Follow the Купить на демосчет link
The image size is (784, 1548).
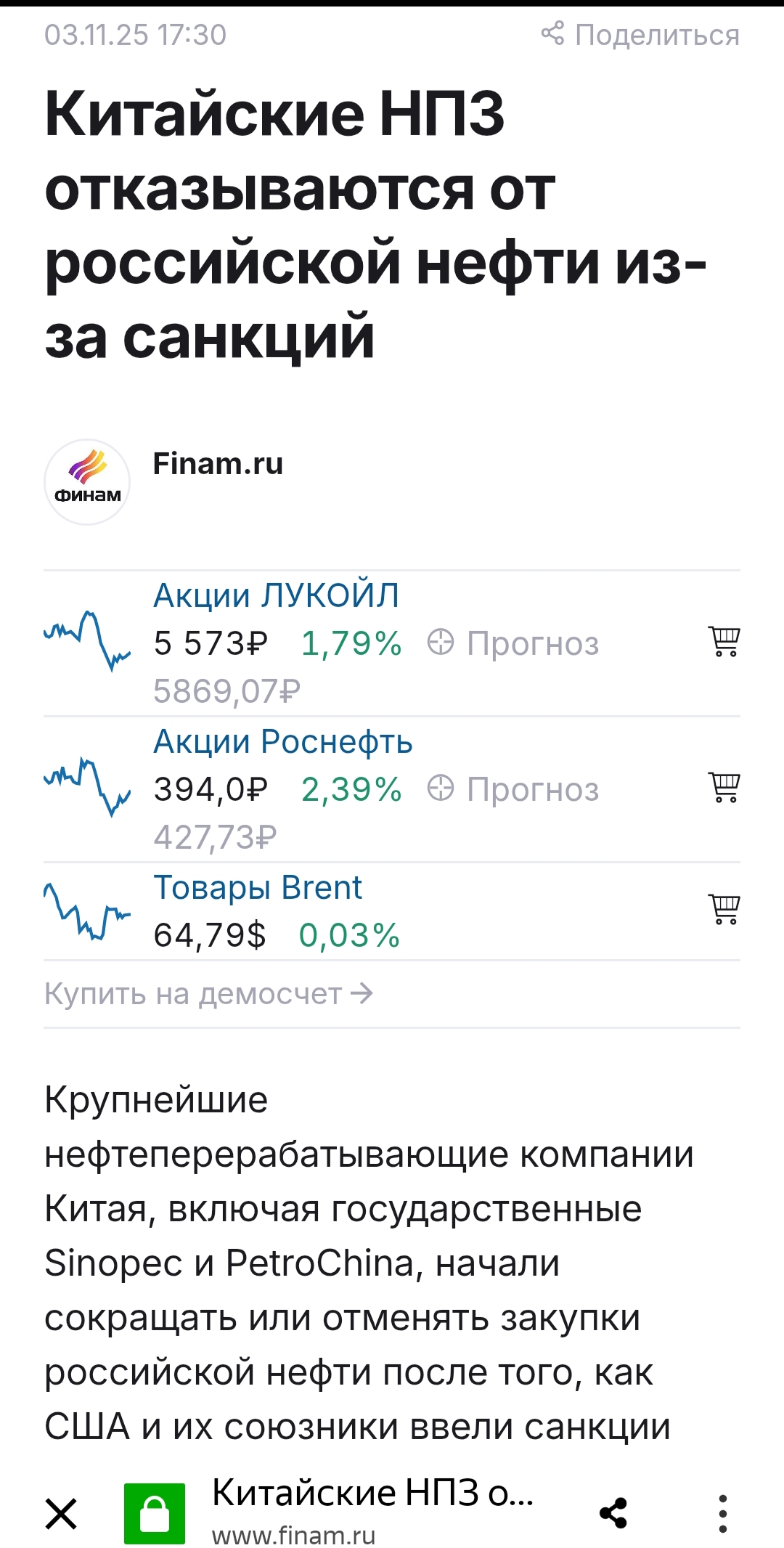pos(208,994)
